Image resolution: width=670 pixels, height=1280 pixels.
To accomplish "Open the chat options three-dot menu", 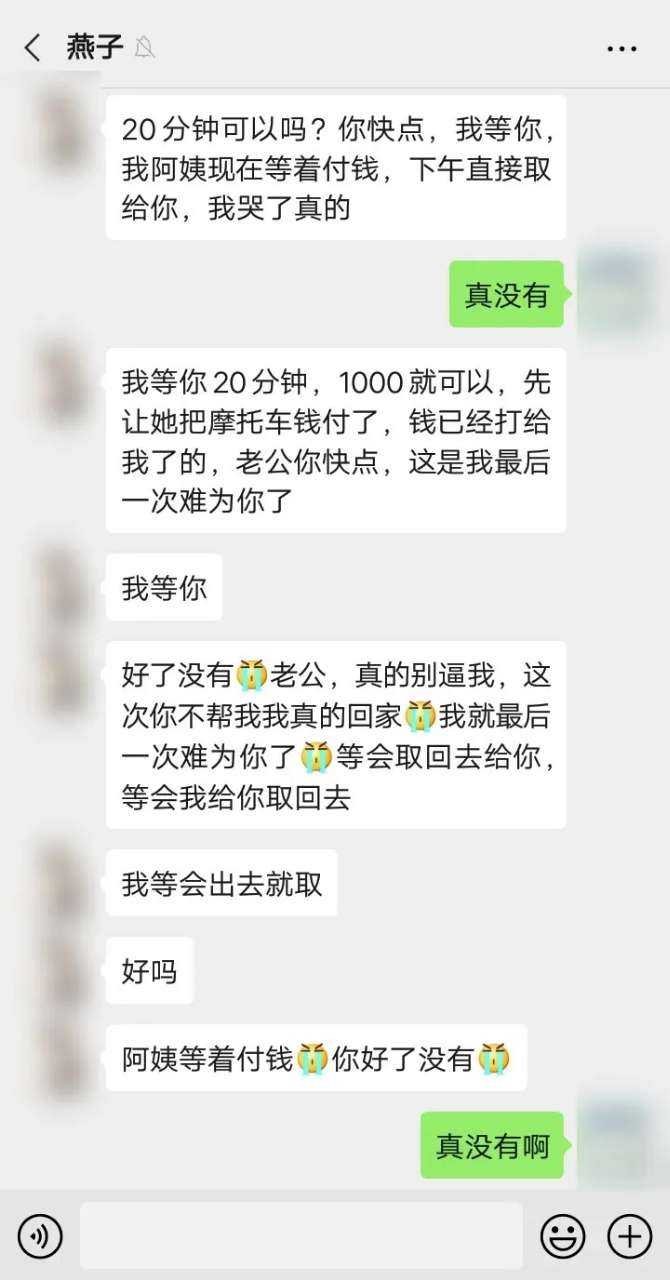I will point(621,48).
